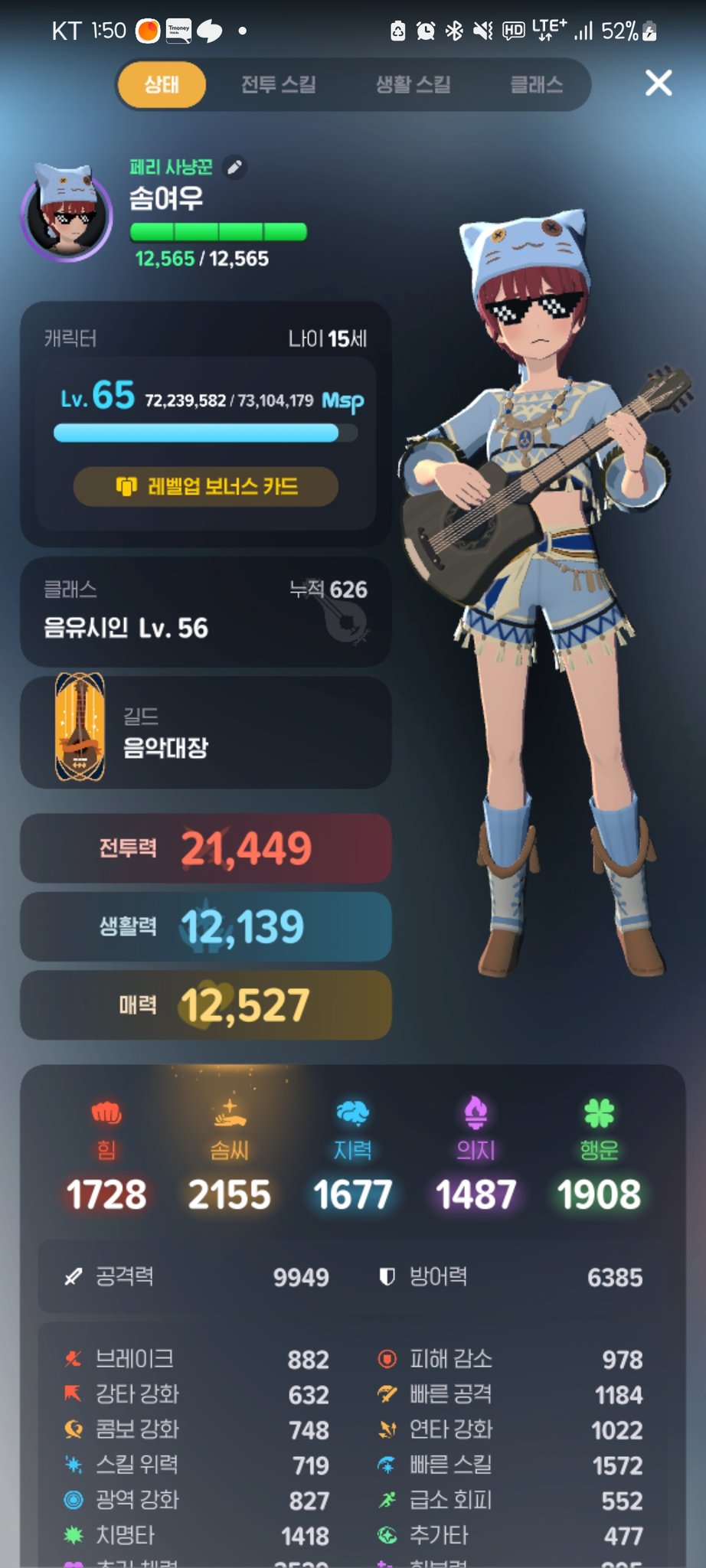The image size is (706, 1568).
Task: Open the 레벨업 보너스 카드 button
Action: coord(206,486)
